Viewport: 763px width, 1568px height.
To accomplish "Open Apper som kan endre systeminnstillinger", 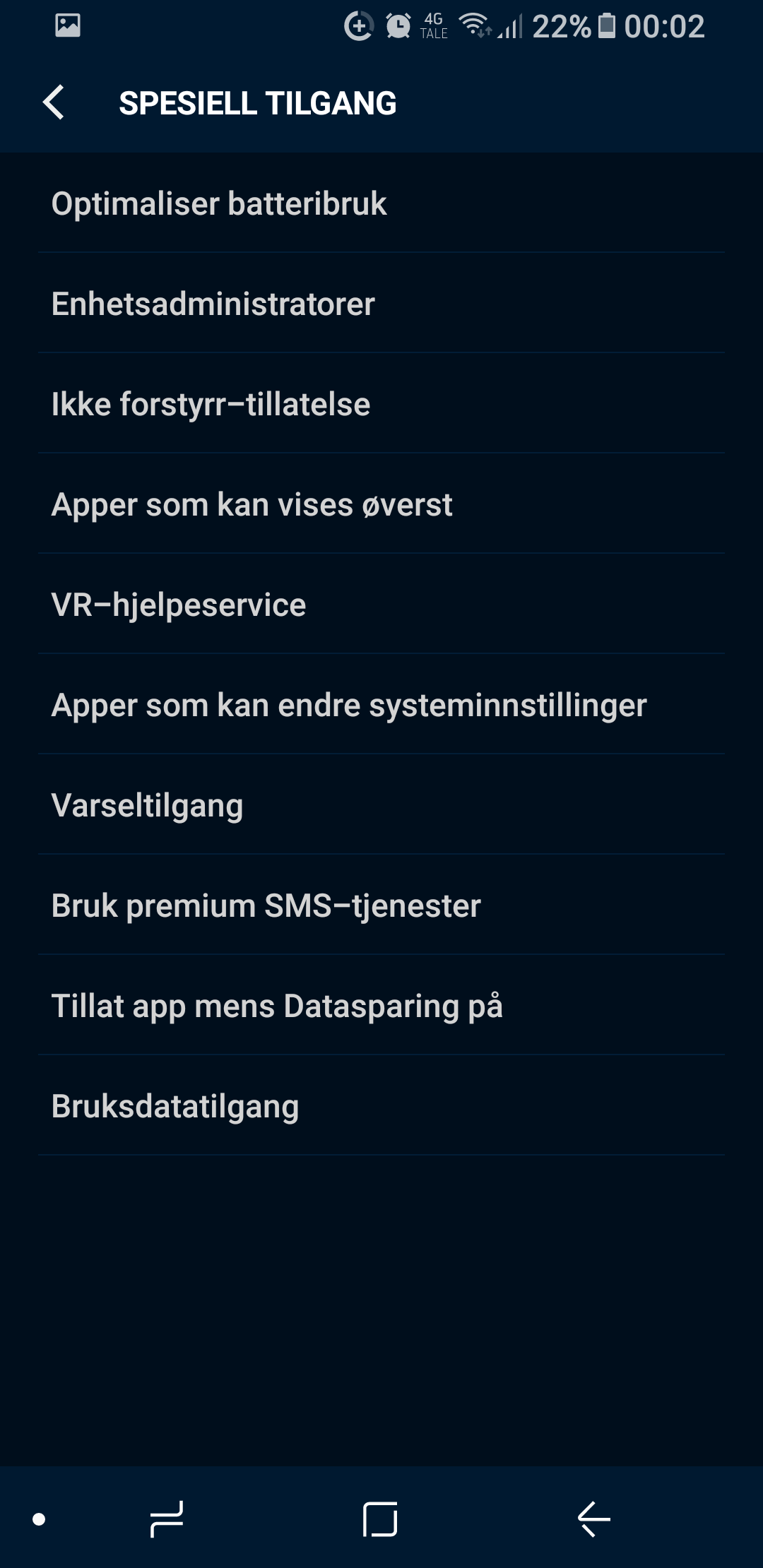I will point(381,705).
